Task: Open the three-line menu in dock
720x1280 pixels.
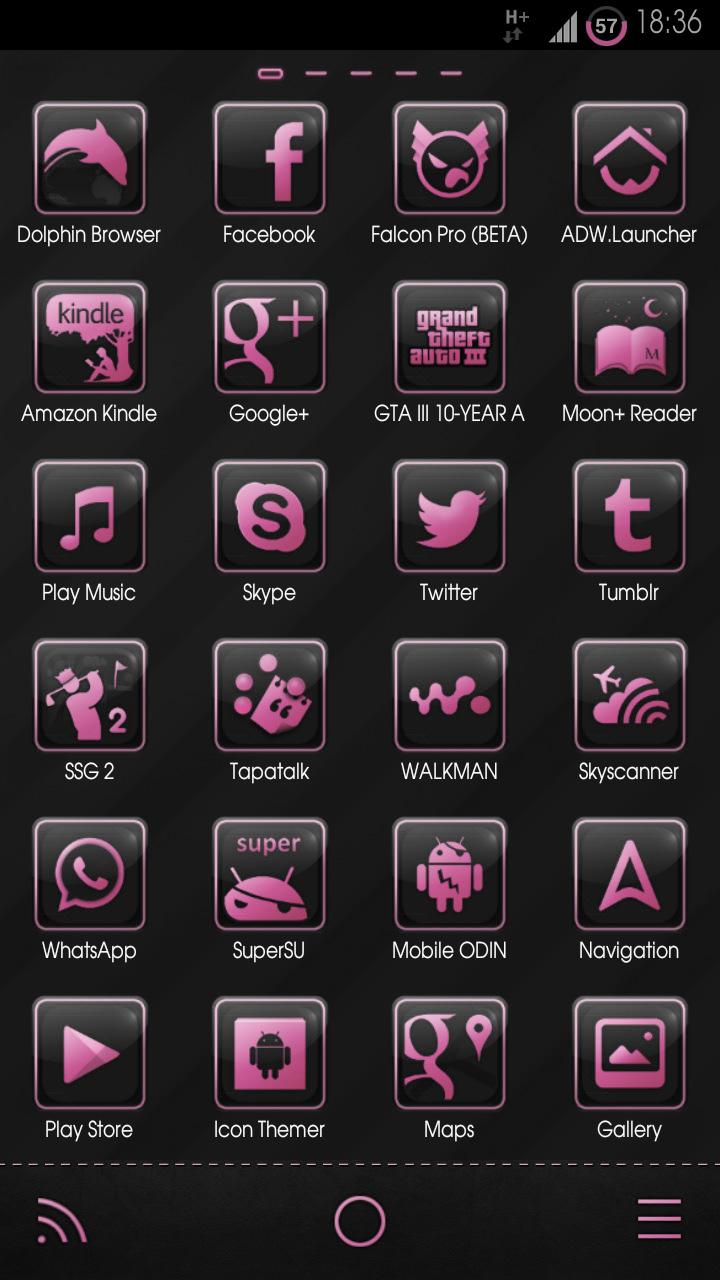Action: tap(659, 1221)
